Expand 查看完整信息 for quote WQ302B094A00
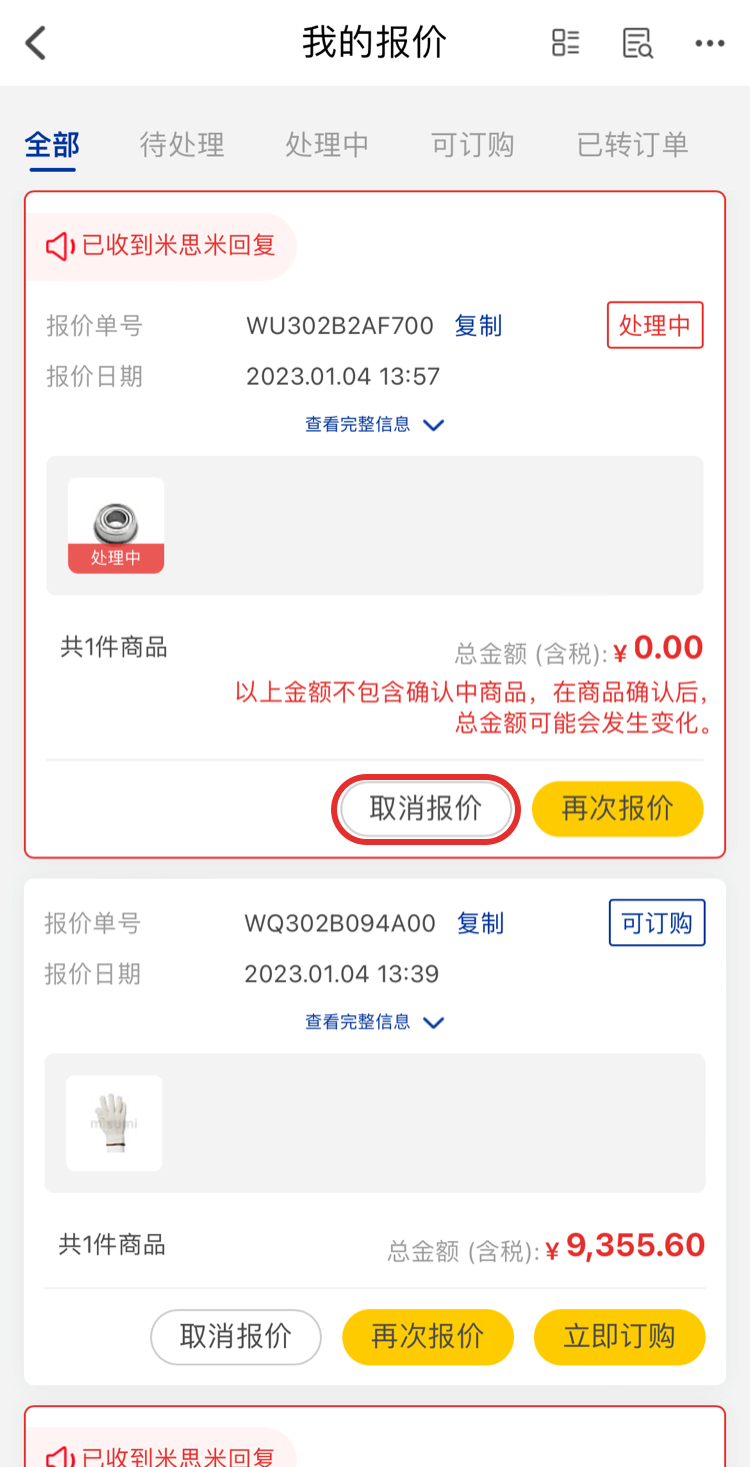750x1467 pixels. 374,1023
